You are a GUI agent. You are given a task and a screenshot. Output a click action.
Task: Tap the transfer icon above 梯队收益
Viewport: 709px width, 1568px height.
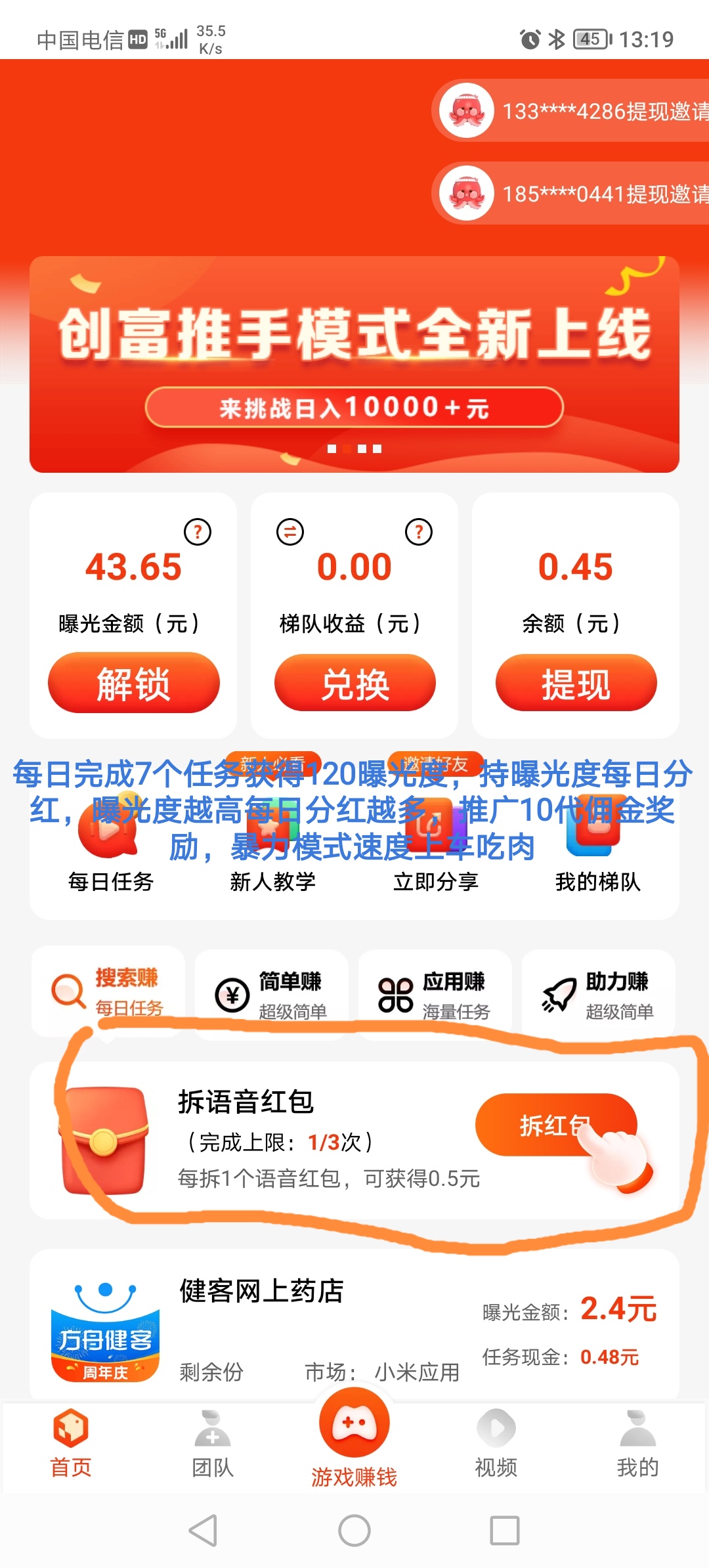pos(290,532)
